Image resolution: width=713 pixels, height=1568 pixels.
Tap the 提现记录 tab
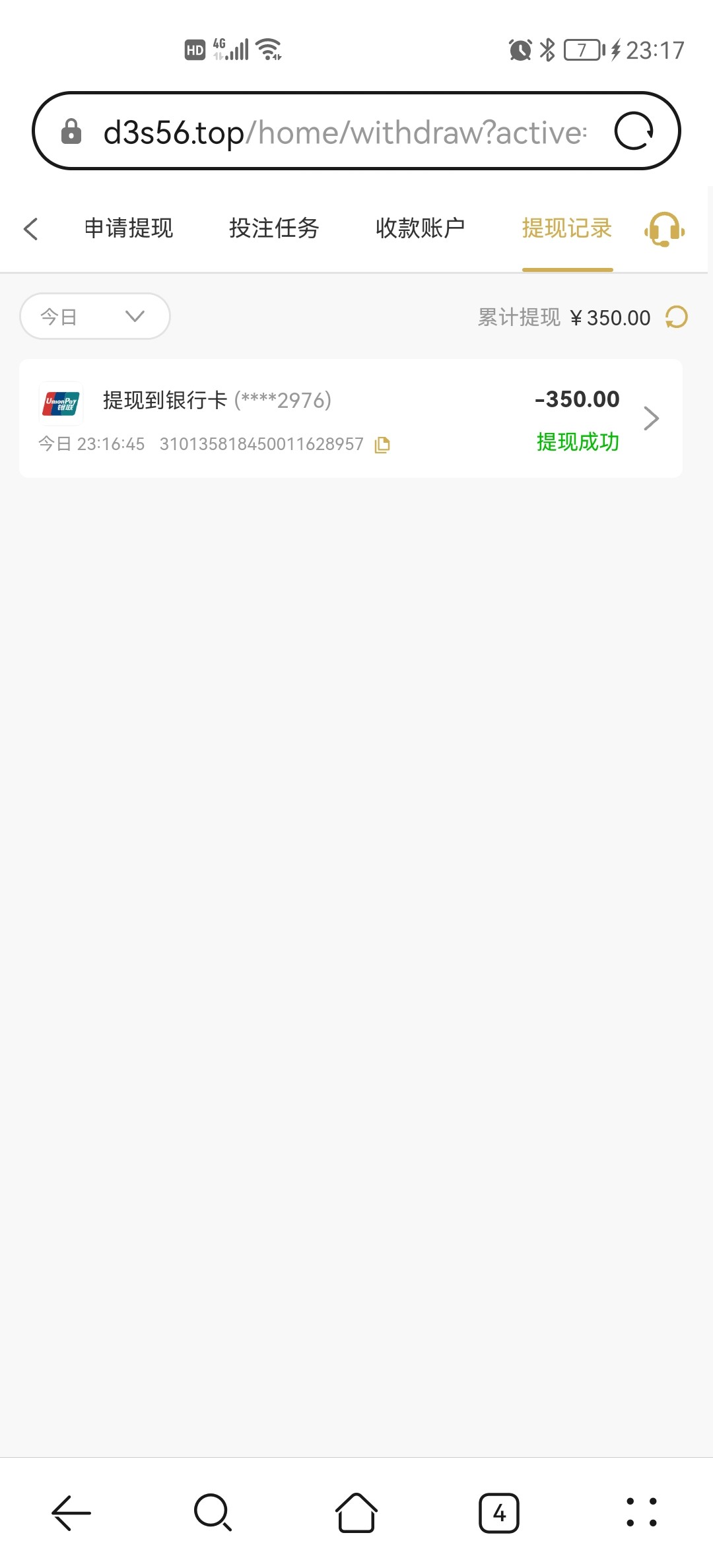point(567,228)
